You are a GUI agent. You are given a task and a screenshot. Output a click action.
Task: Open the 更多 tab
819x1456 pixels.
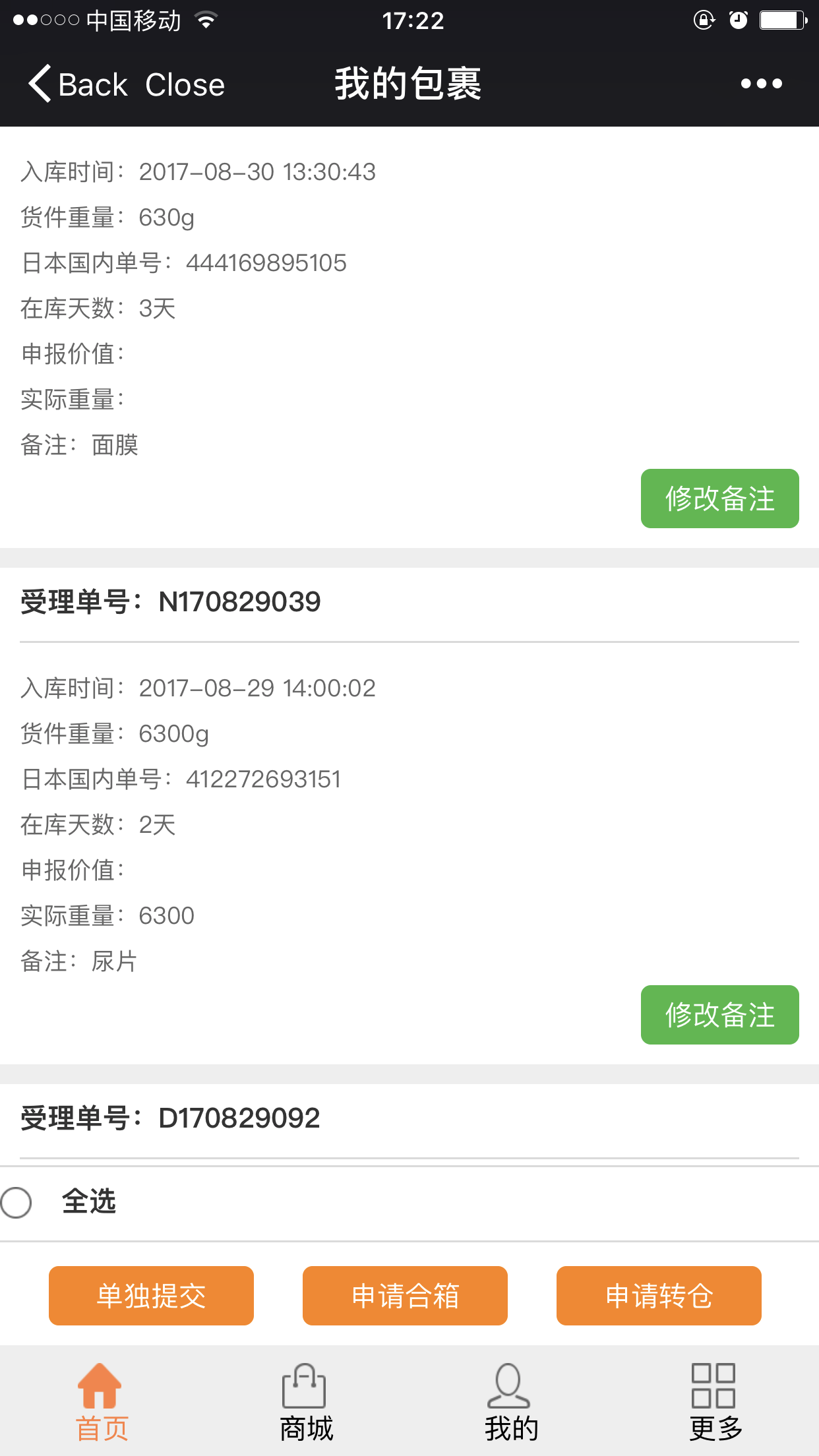pyautogui.click(x=715, y=1402)
